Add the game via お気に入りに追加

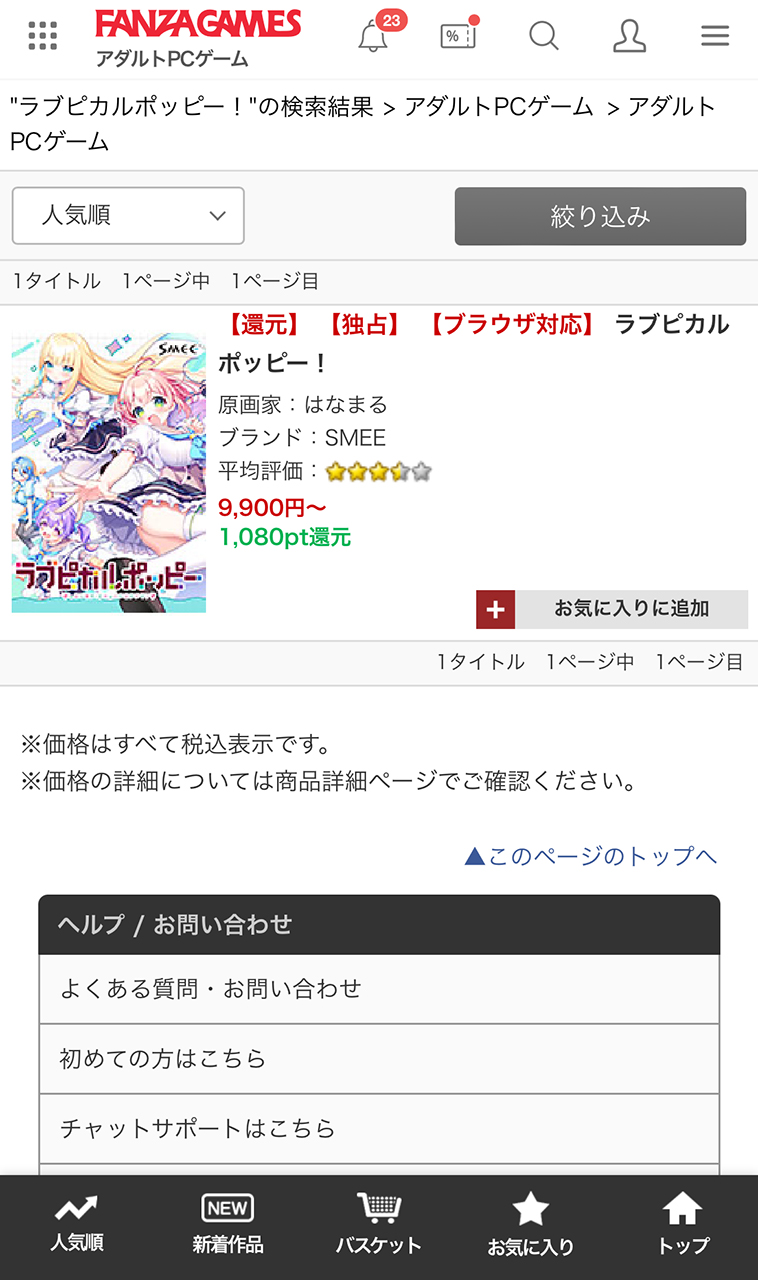point(612,609)
